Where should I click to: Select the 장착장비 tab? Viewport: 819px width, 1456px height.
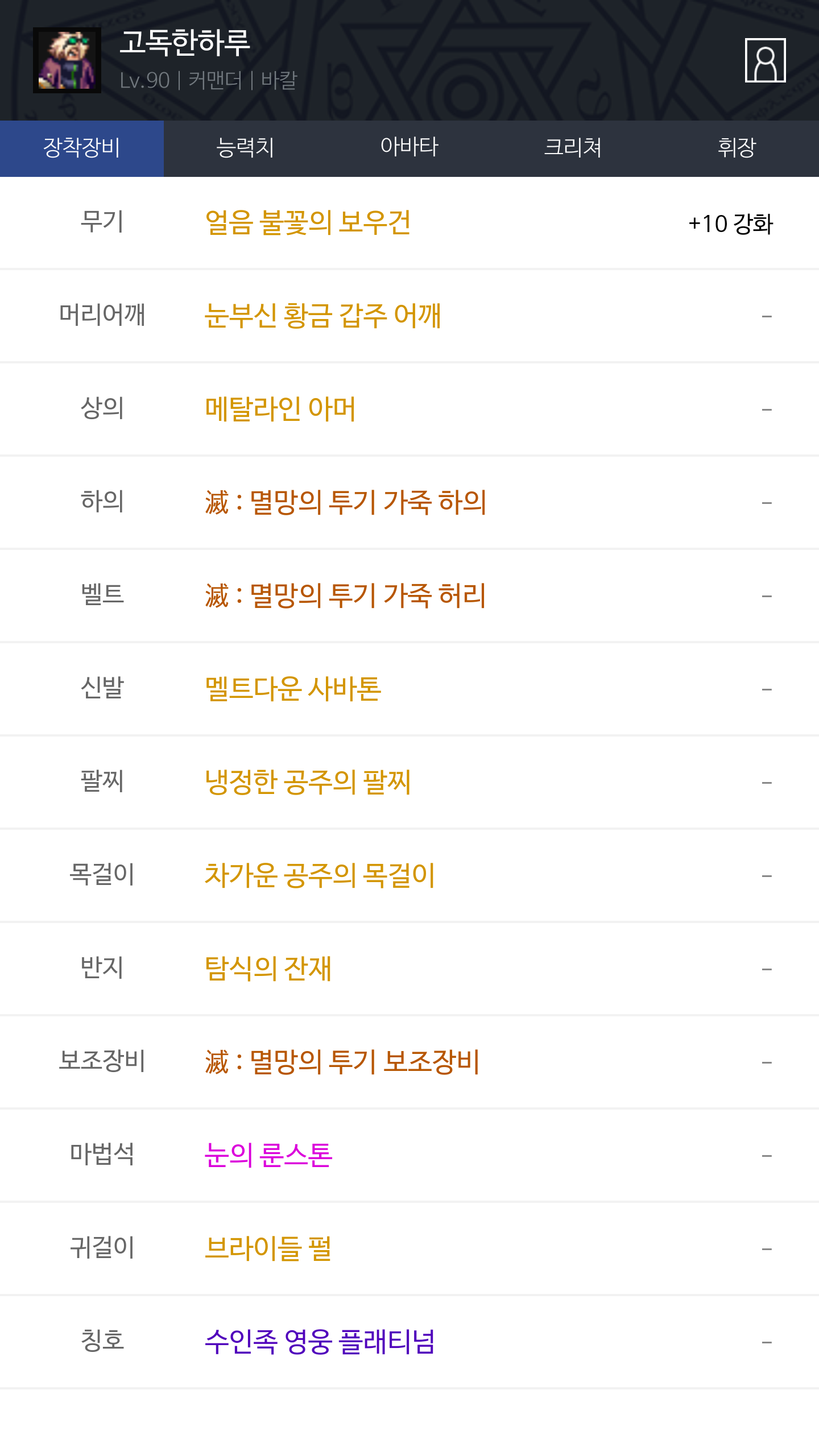82,148
